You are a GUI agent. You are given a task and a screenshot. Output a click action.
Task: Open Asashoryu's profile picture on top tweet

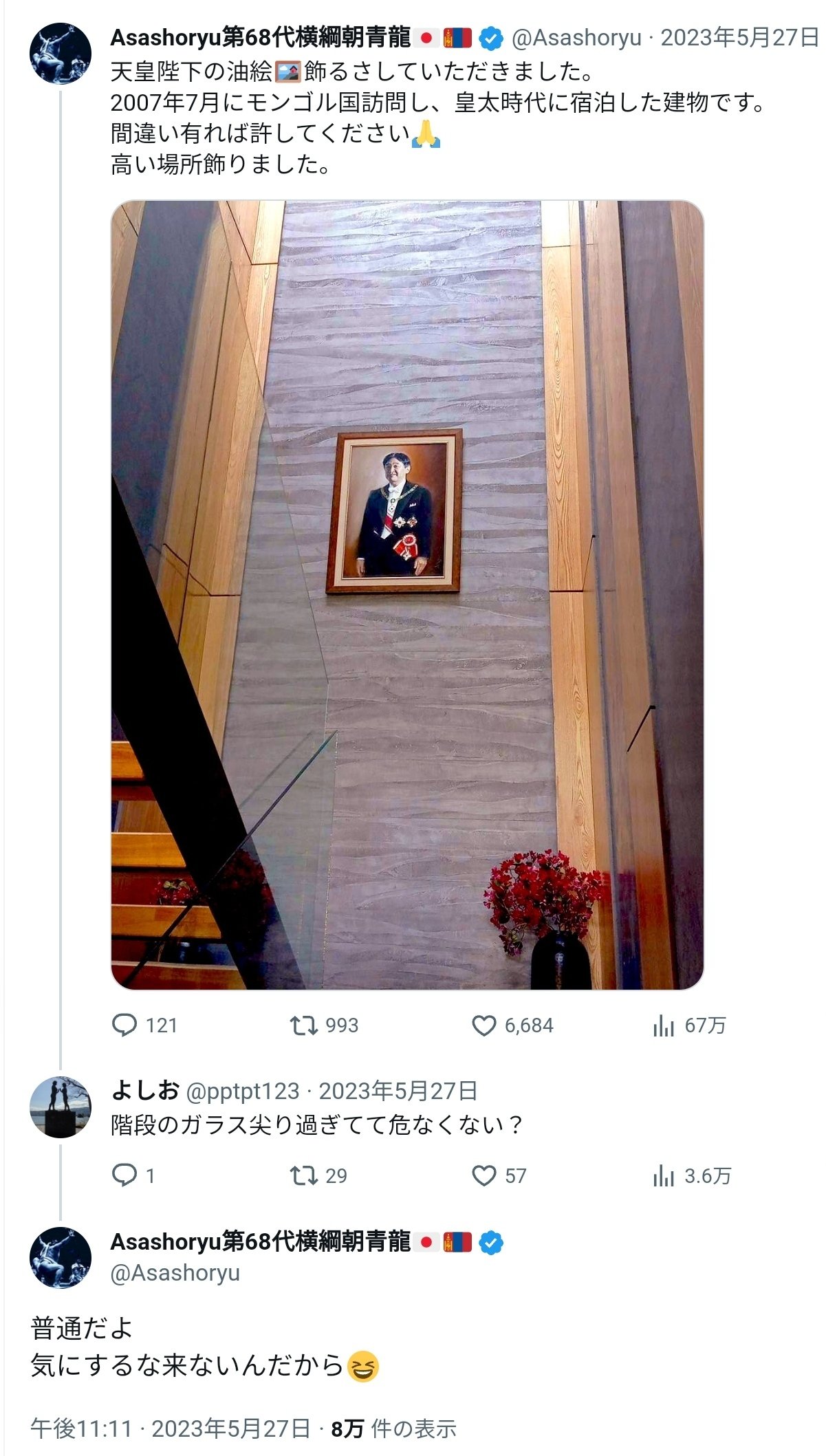[x=61, y=54]
